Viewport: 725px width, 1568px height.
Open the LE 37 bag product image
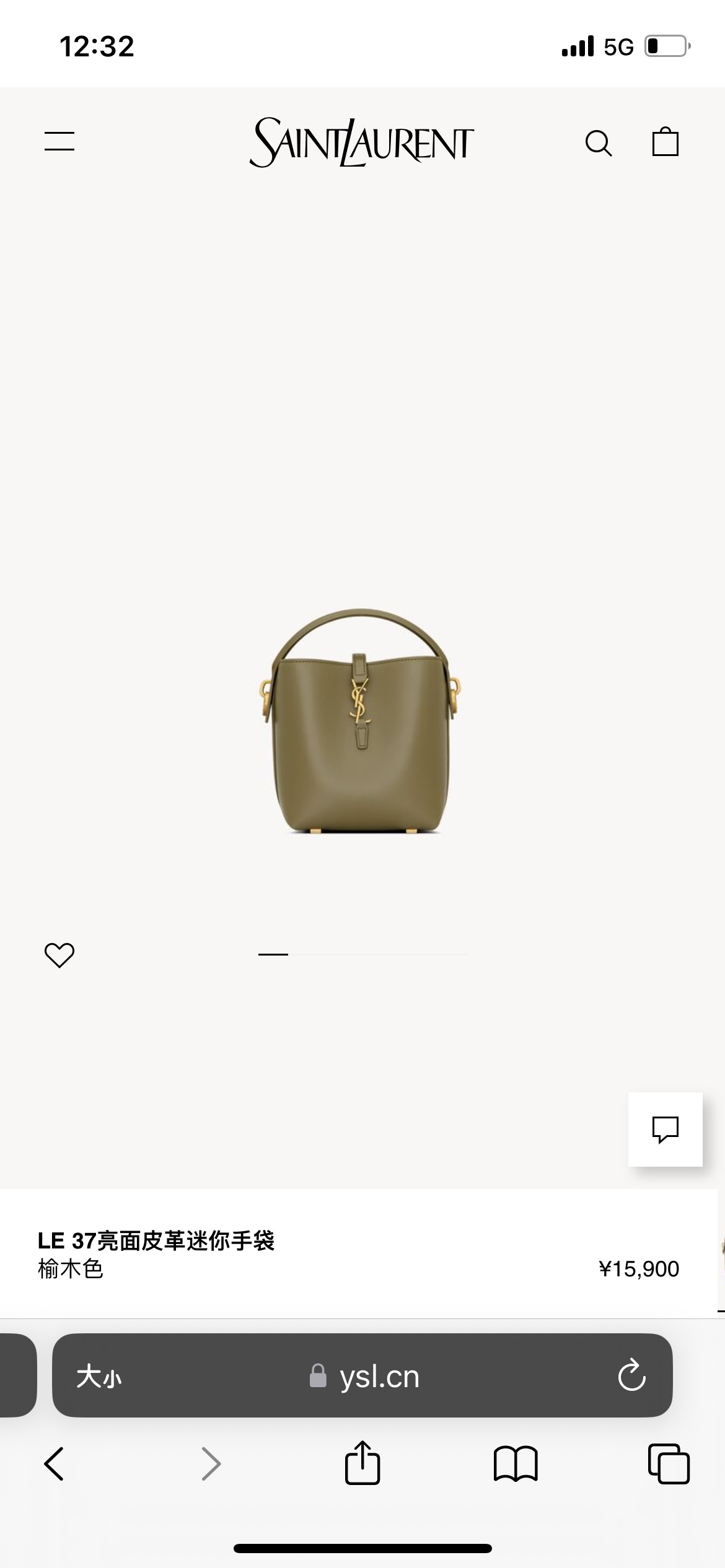click(x=362, y=721)
